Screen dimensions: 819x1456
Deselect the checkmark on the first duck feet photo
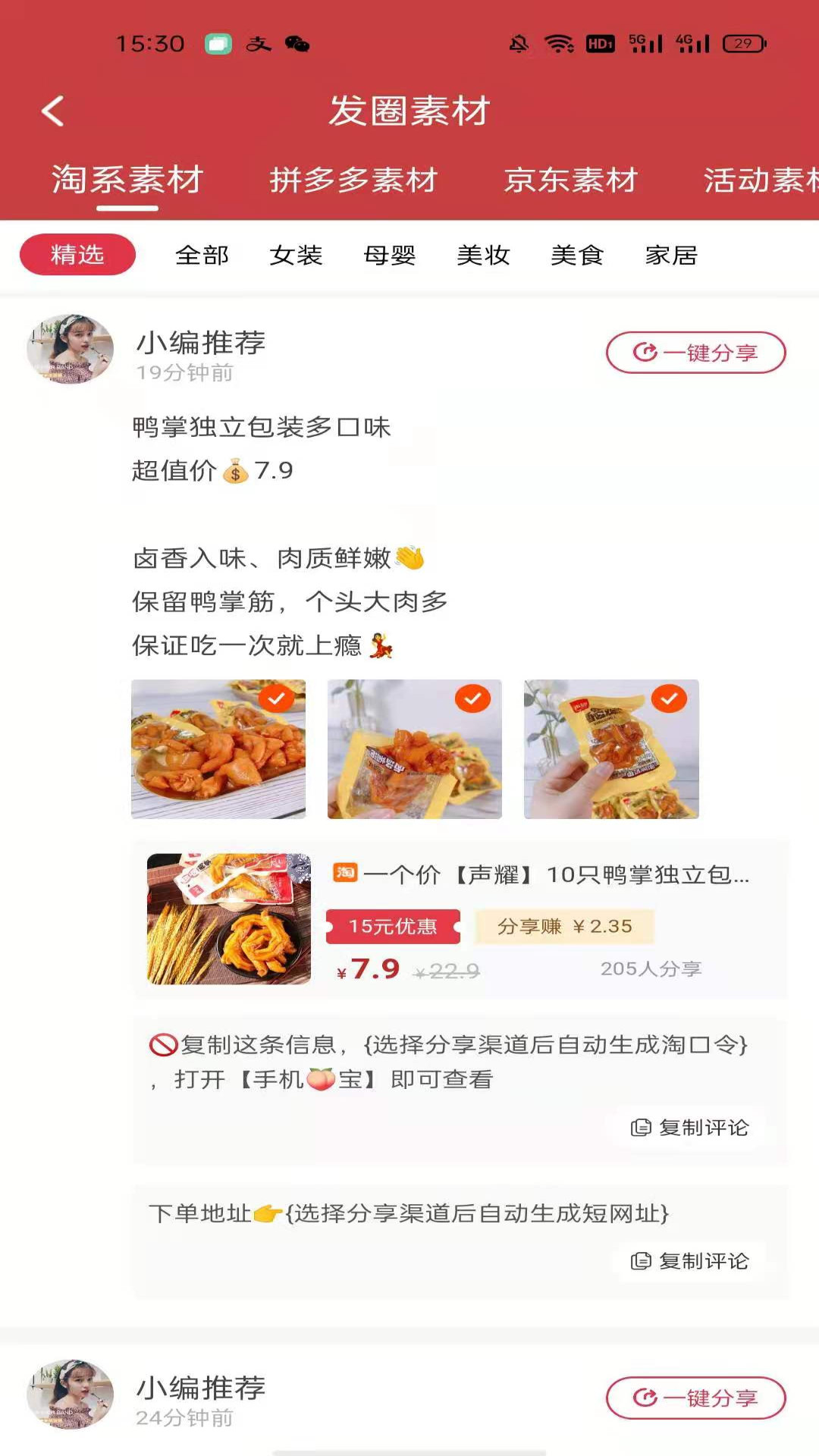pos(277,700)
